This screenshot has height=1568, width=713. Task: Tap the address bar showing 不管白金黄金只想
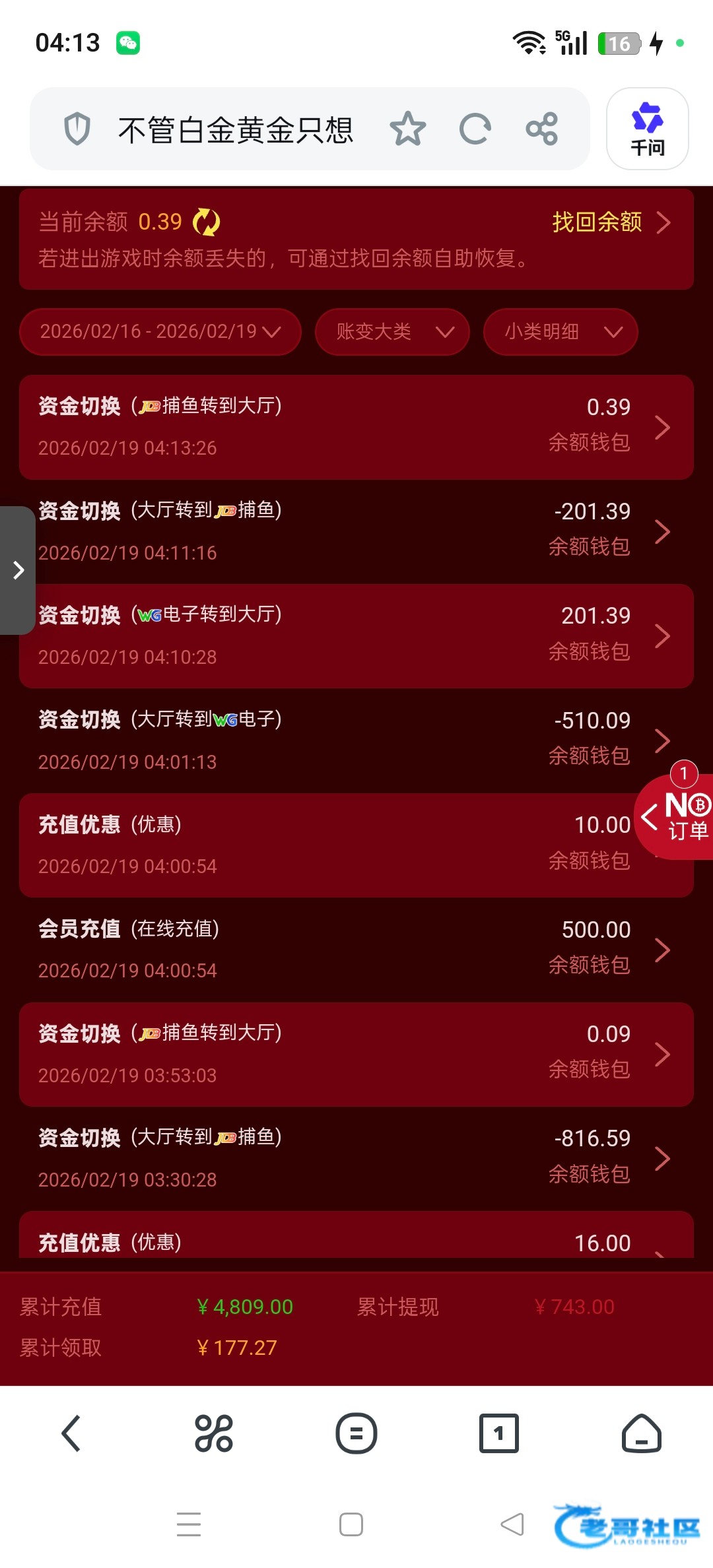(x=235, y=129)
